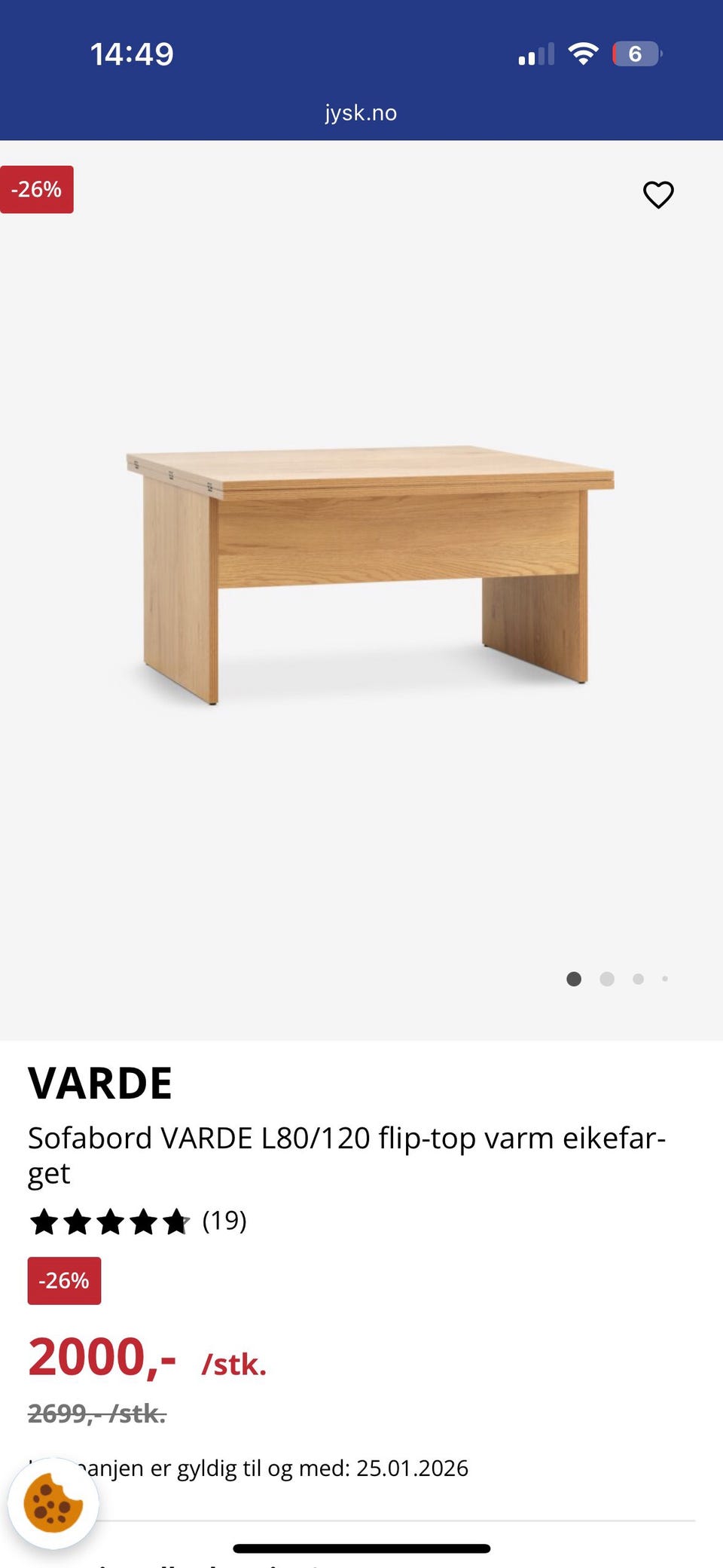Add VARDE table to wishlist via heart icon
723x1568 pixels.
(x=658, y=194)
